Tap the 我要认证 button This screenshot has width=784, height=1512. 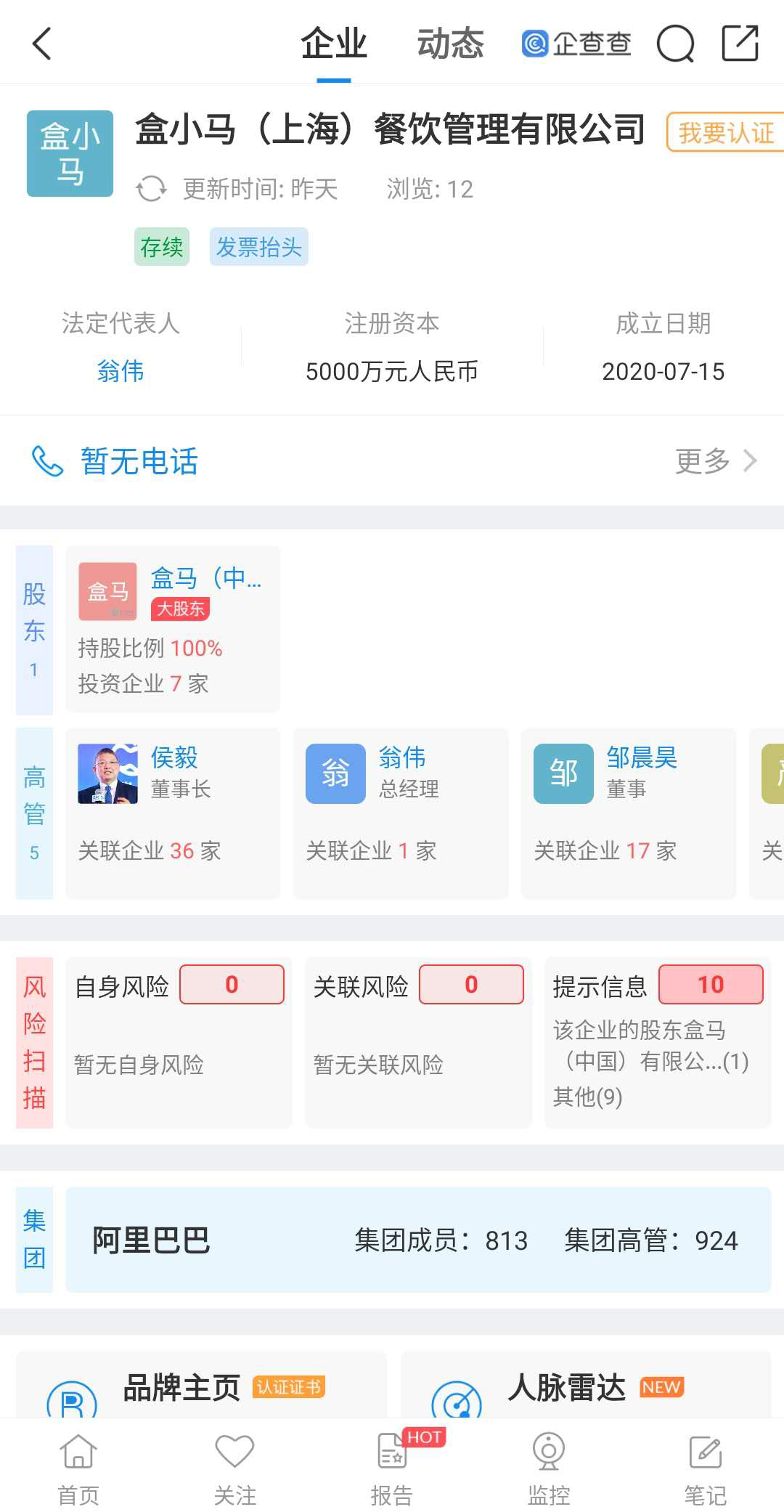pyautogui.click(x=725, y=132)
